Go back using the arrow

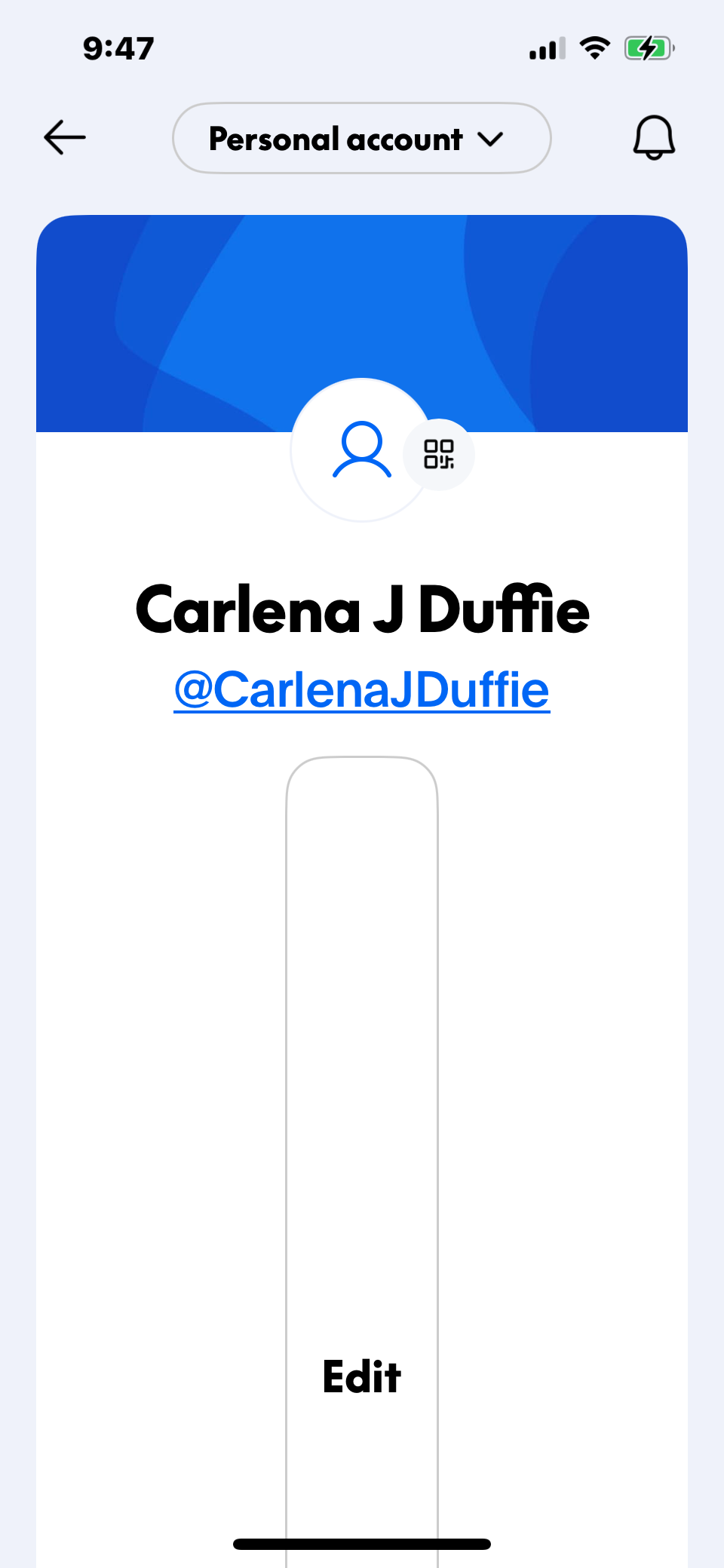point(65,138)
